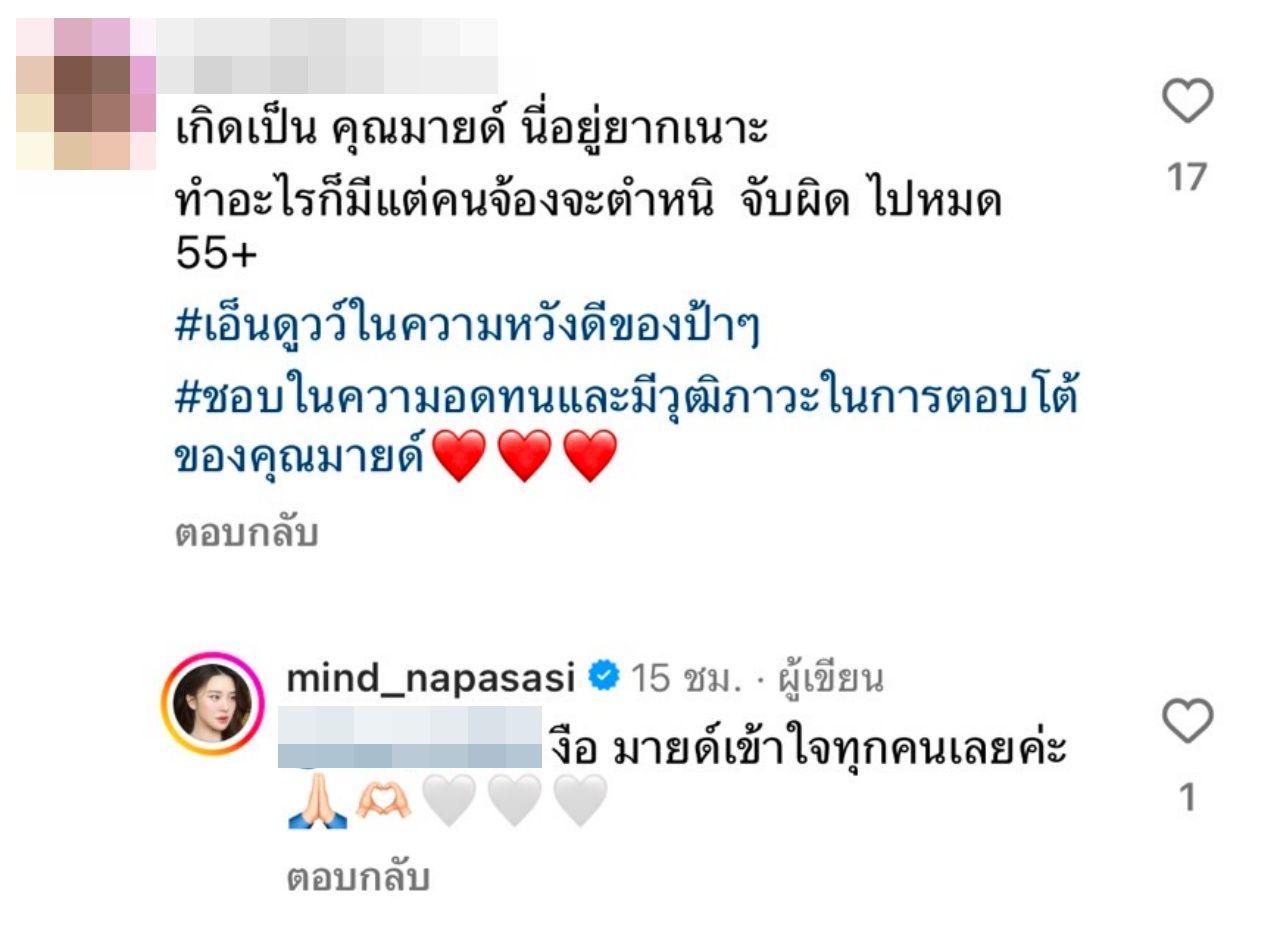Like the comment with 17 likes
1280x942 pixels.
click(x=1187, y=101)
